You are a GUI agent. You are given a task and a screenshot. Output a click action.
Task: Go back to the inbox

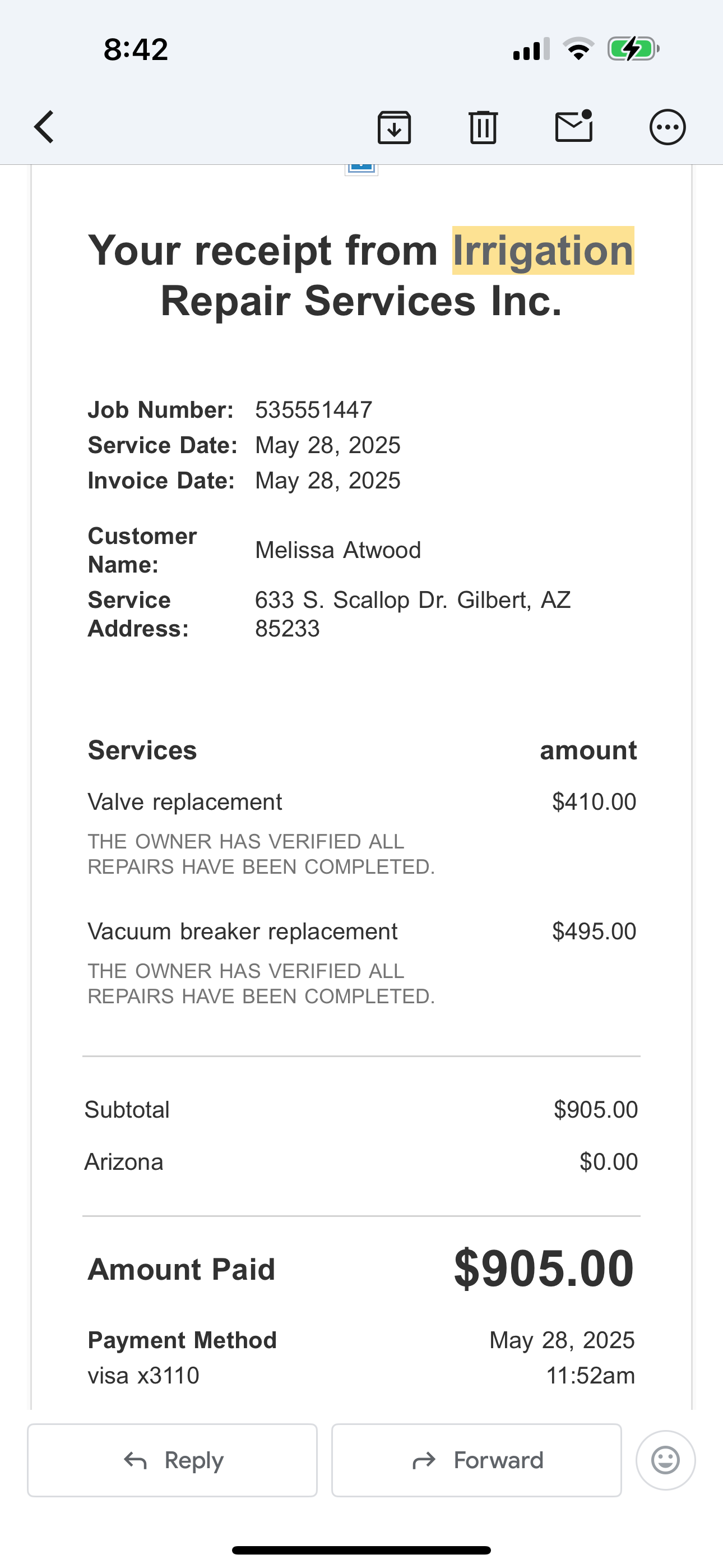tap(44, 127)
